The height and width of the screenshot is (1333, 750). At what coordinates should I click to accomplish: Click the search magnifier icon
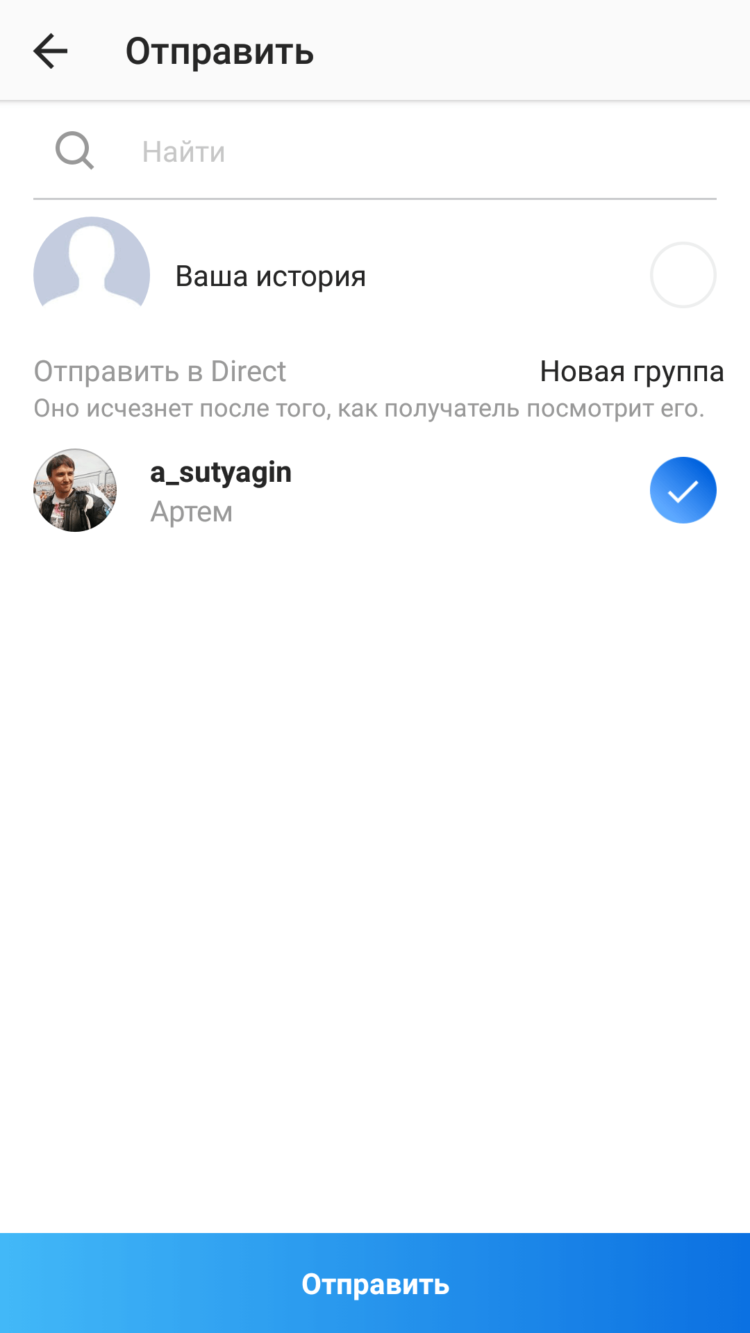73,150
